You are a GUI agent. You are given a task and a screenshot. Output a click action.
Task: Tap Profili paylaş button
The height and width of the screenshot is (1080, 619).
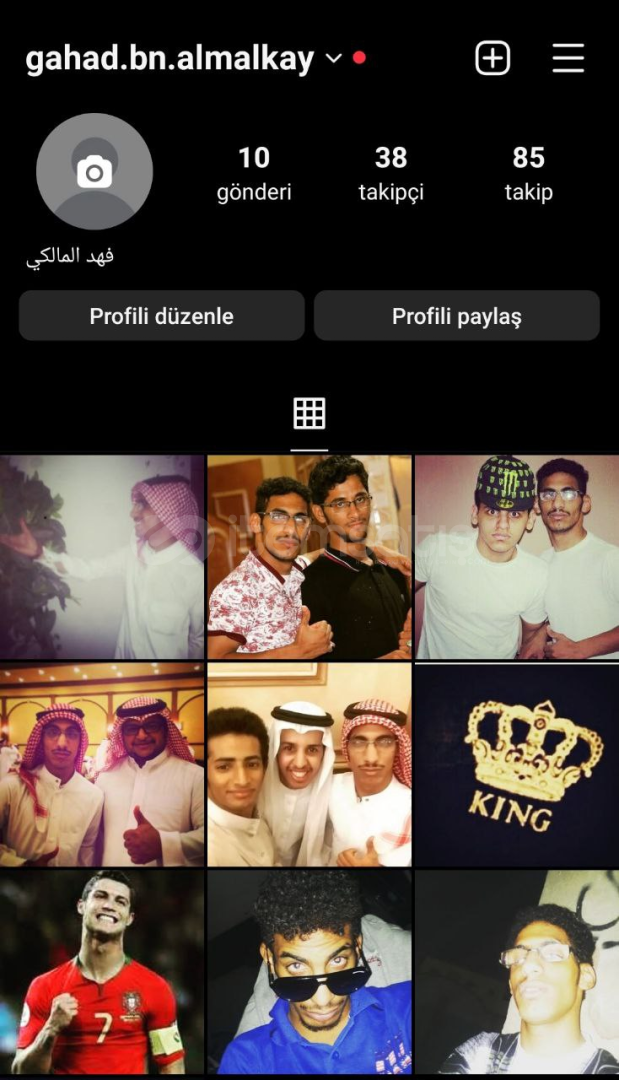457,315
